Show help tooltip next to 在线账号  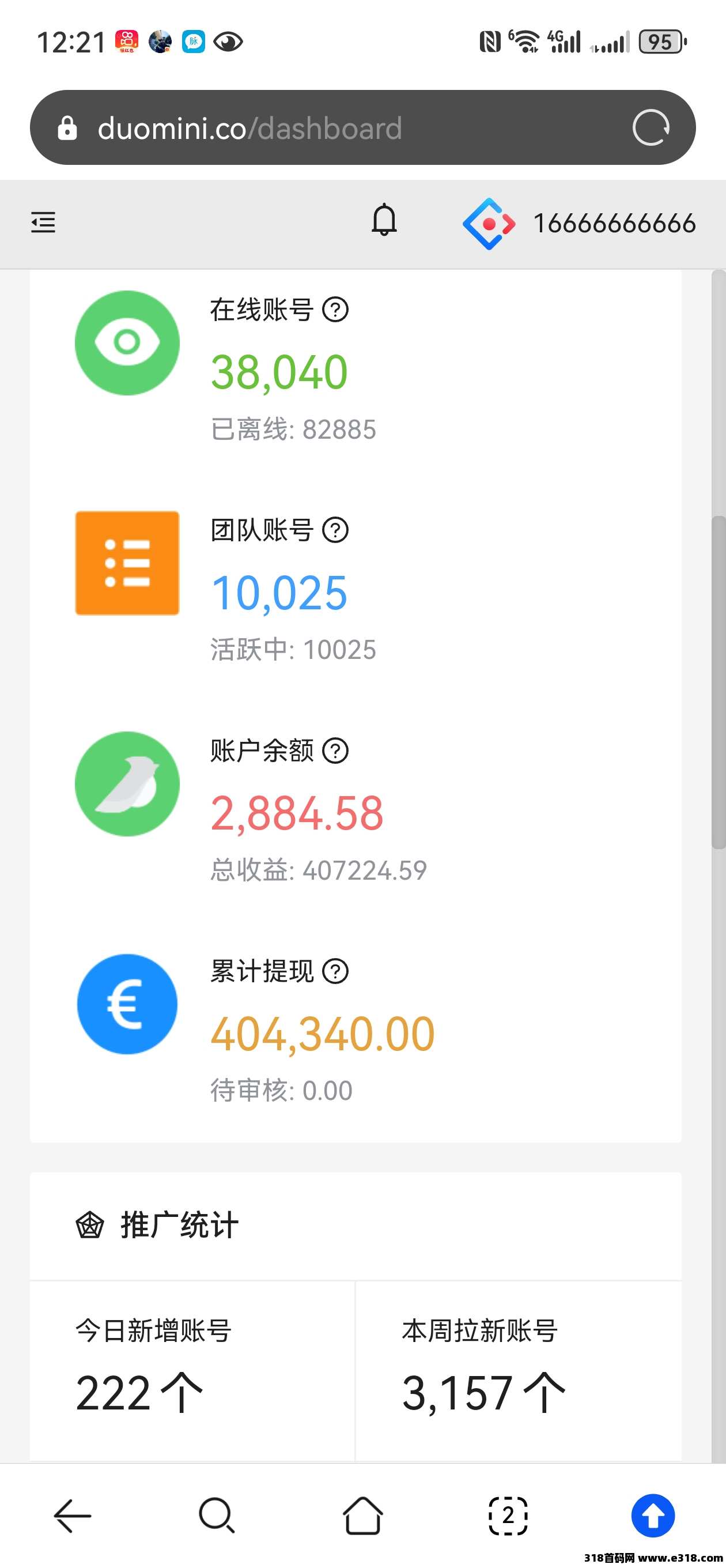click(335, 310)
